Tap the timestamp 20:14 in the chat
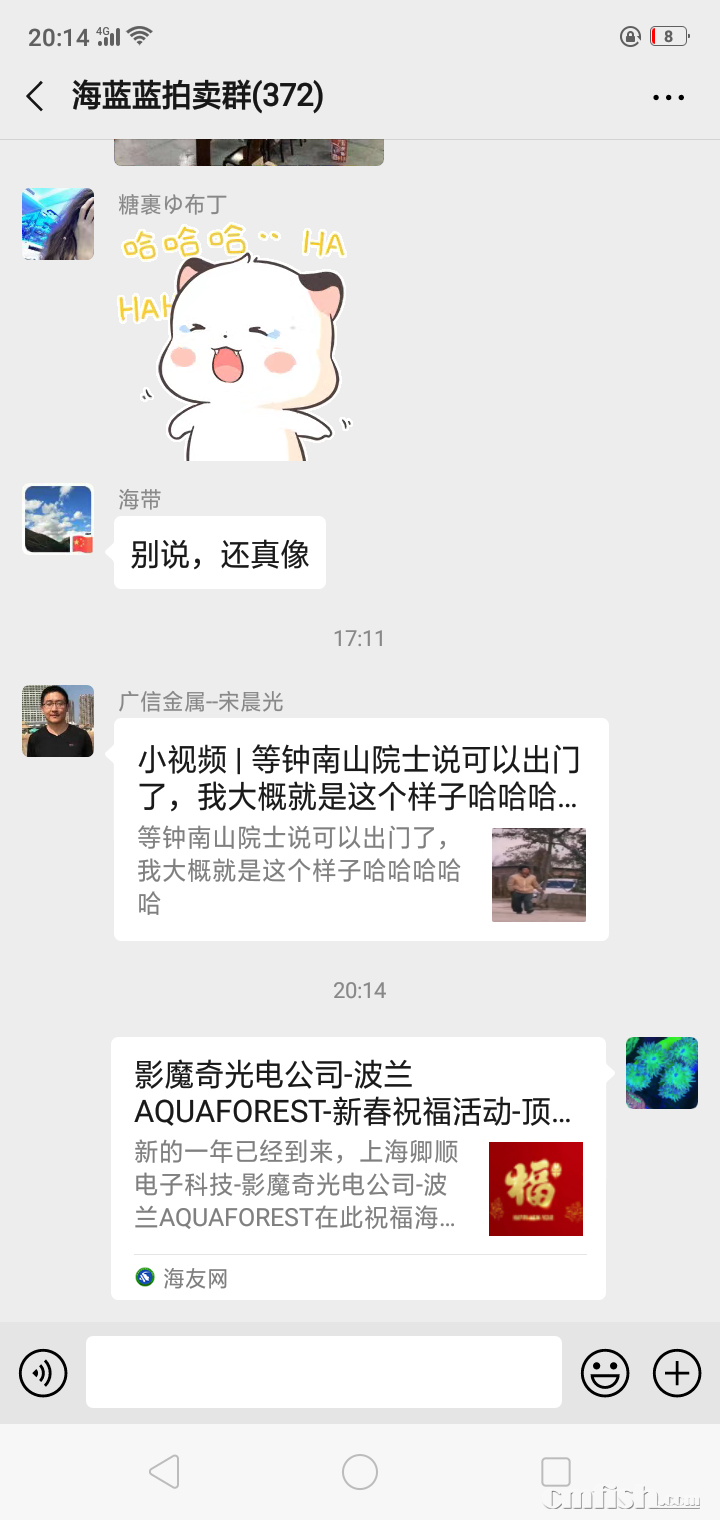The width and height of the screenshot is (720, 1520). [x=360, y=990]
